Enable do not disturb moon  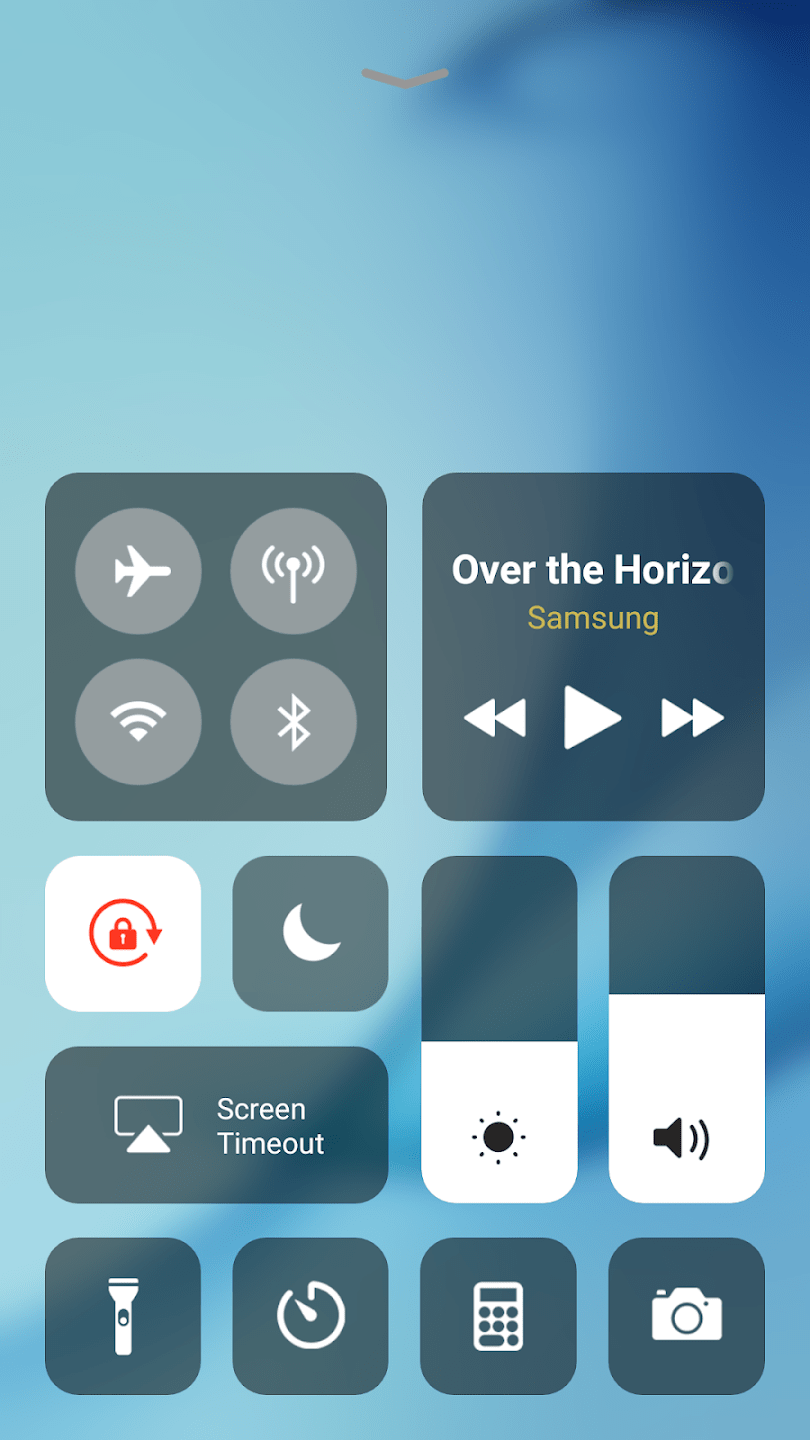click(x=310, y=934)
